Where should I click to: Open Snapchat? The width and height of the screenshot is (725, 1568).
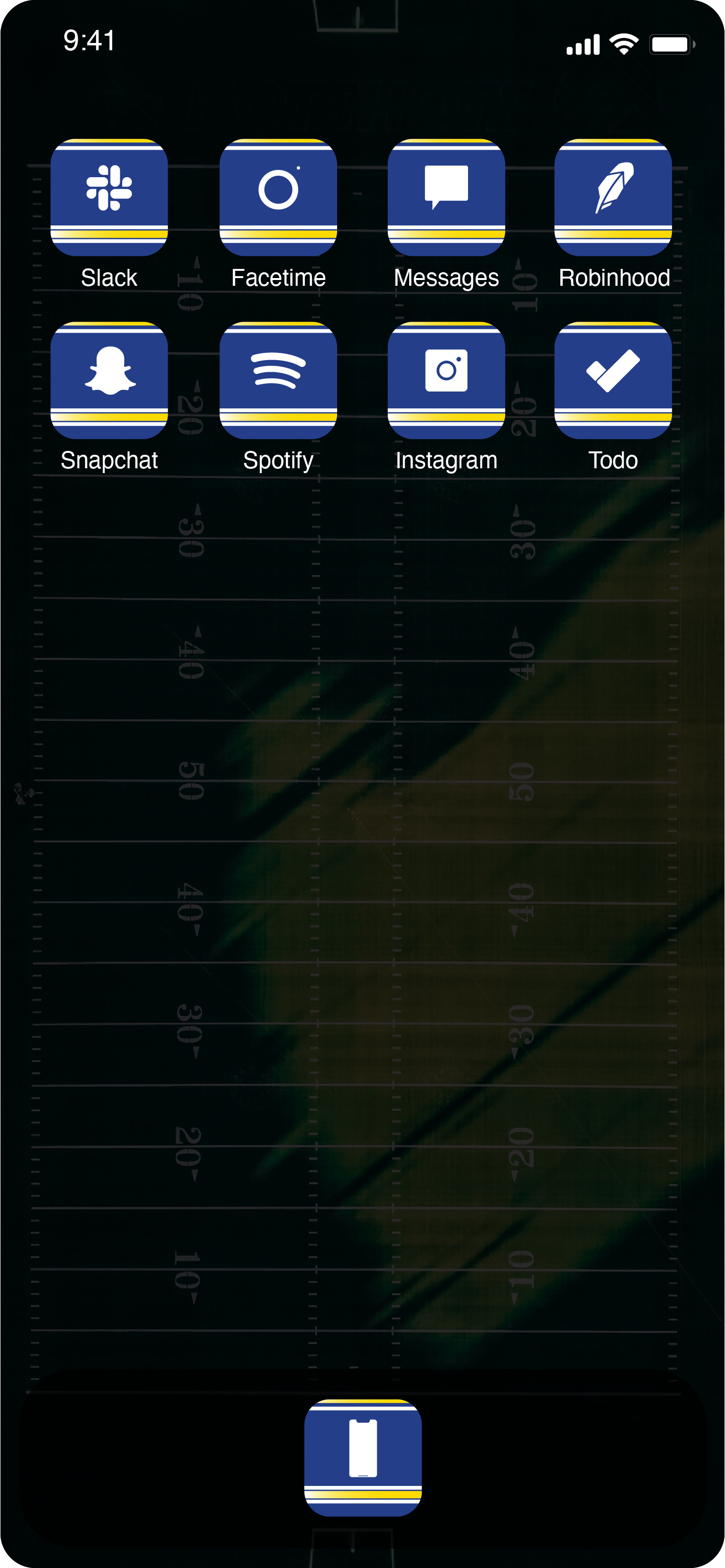coord(109,380)
